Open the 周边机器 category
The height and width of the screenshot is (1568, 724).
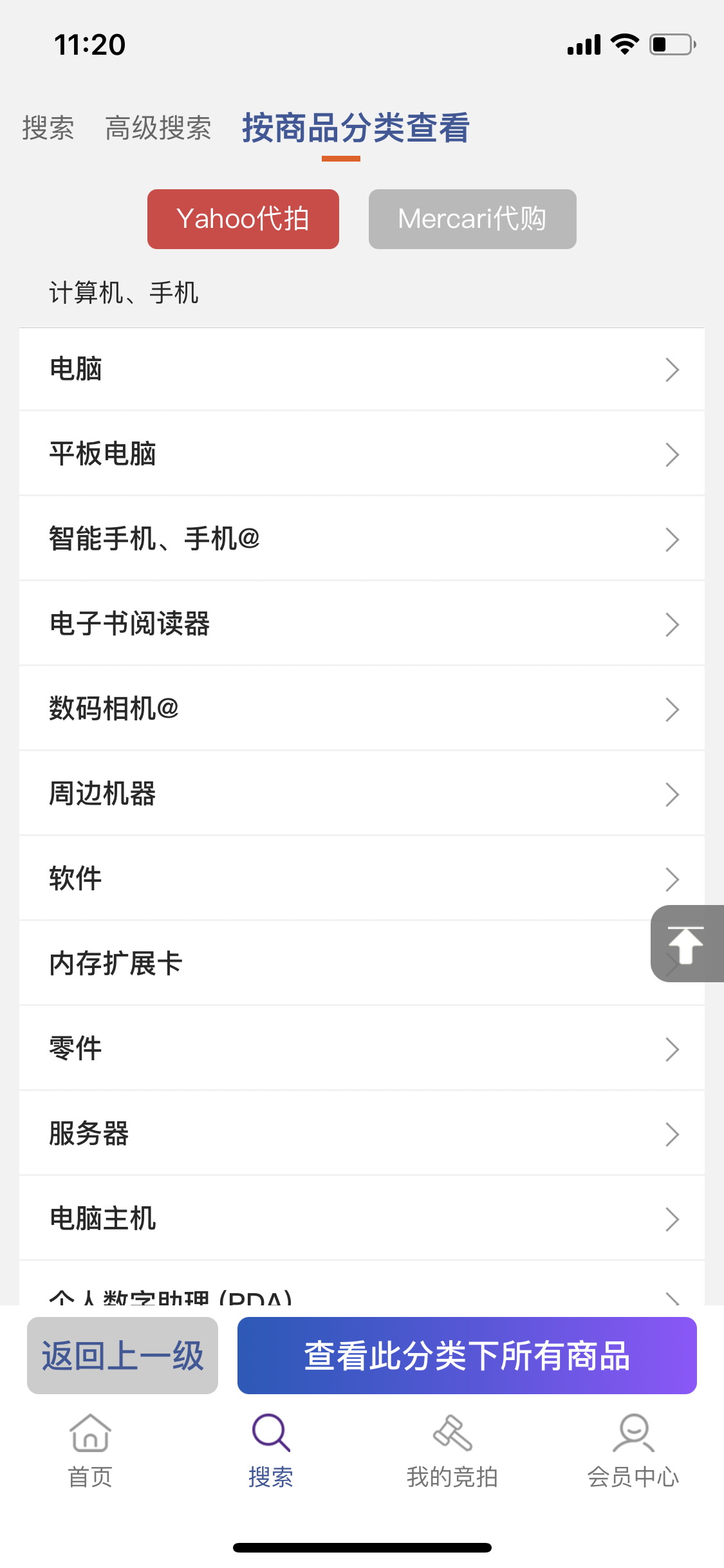point(361,794)
